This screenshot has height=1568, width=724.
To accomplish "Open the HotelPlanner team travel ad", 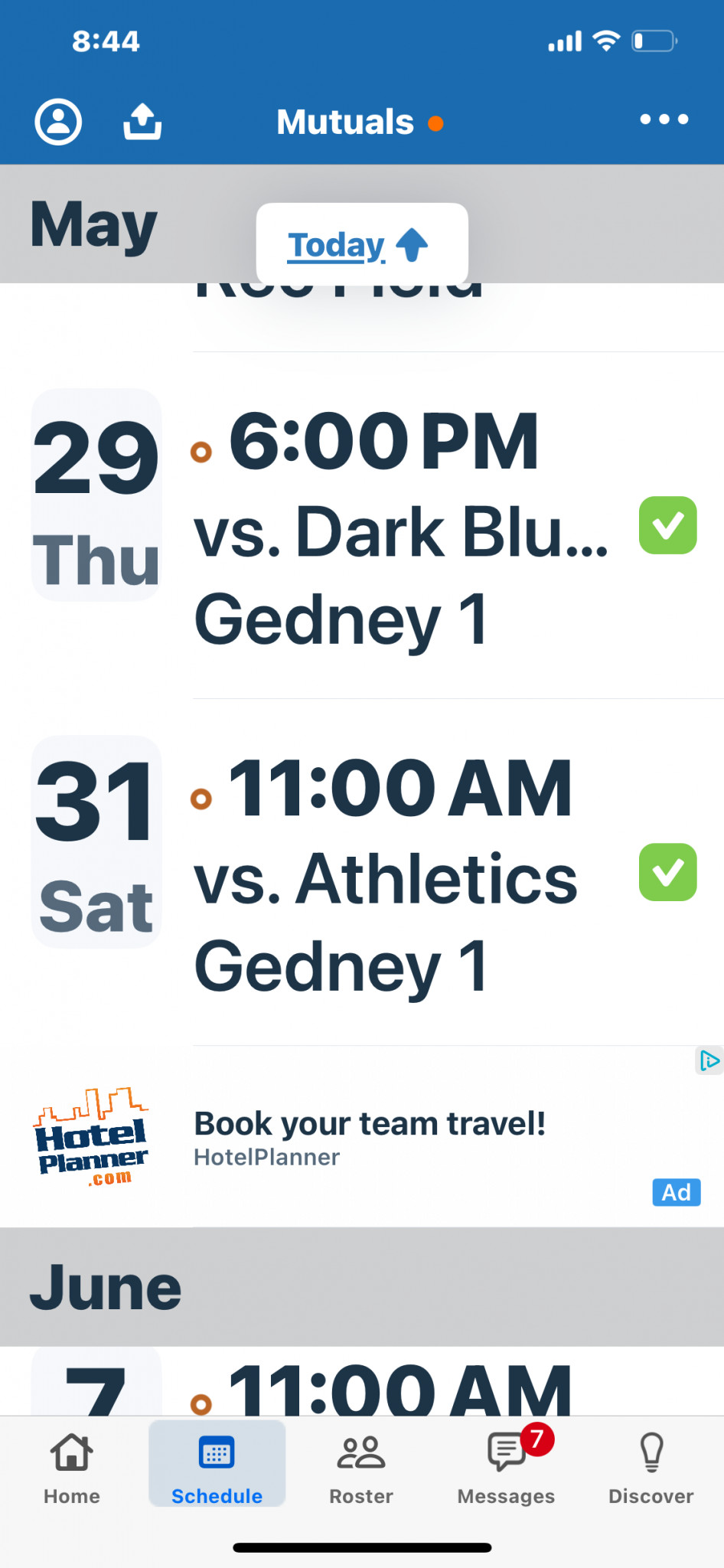I will click(362, 1137).
